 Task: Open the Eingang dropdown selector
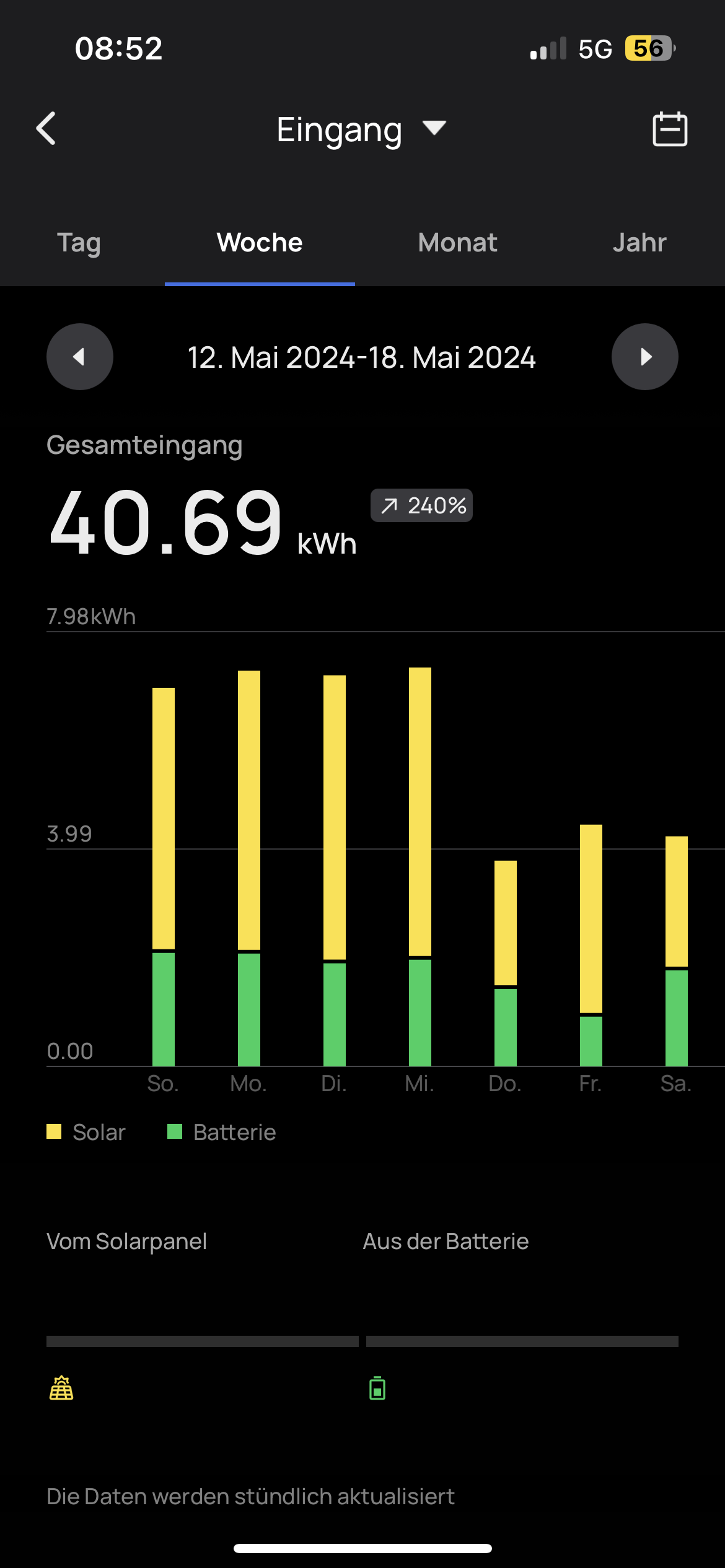(x=361, y=130)
